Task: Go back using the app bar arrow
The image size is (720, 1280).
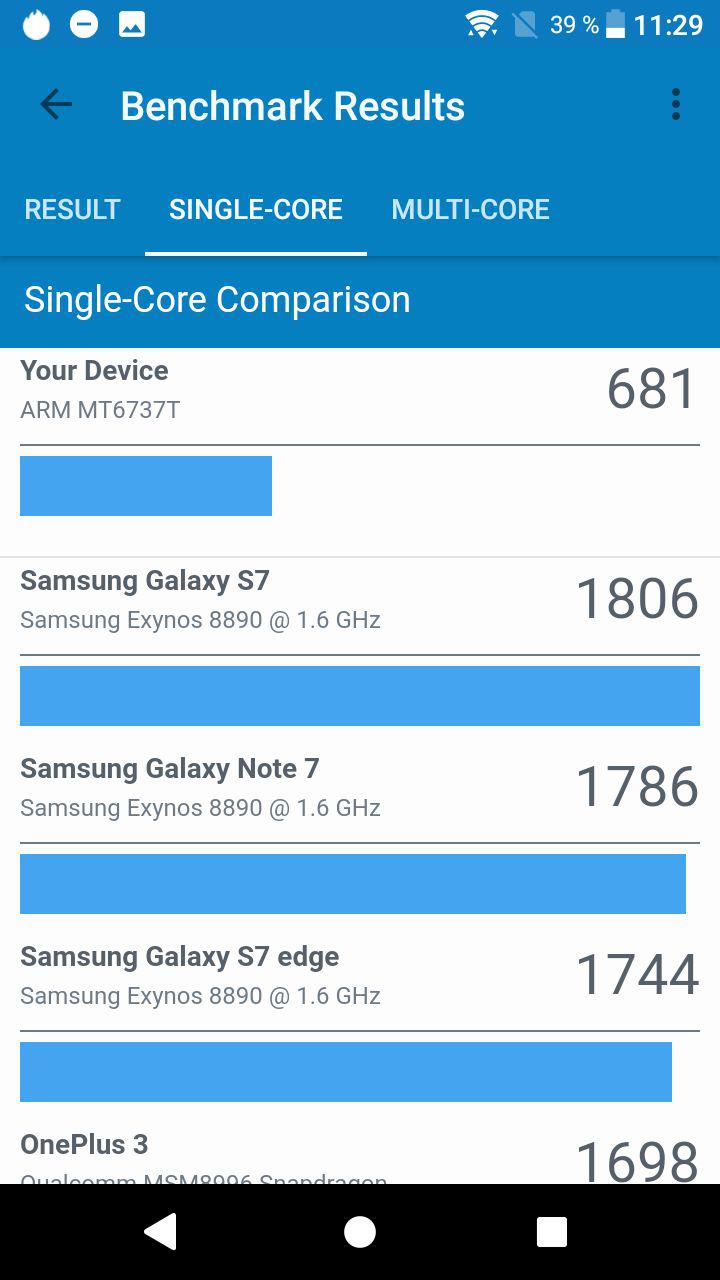Action: coord(56,105)
